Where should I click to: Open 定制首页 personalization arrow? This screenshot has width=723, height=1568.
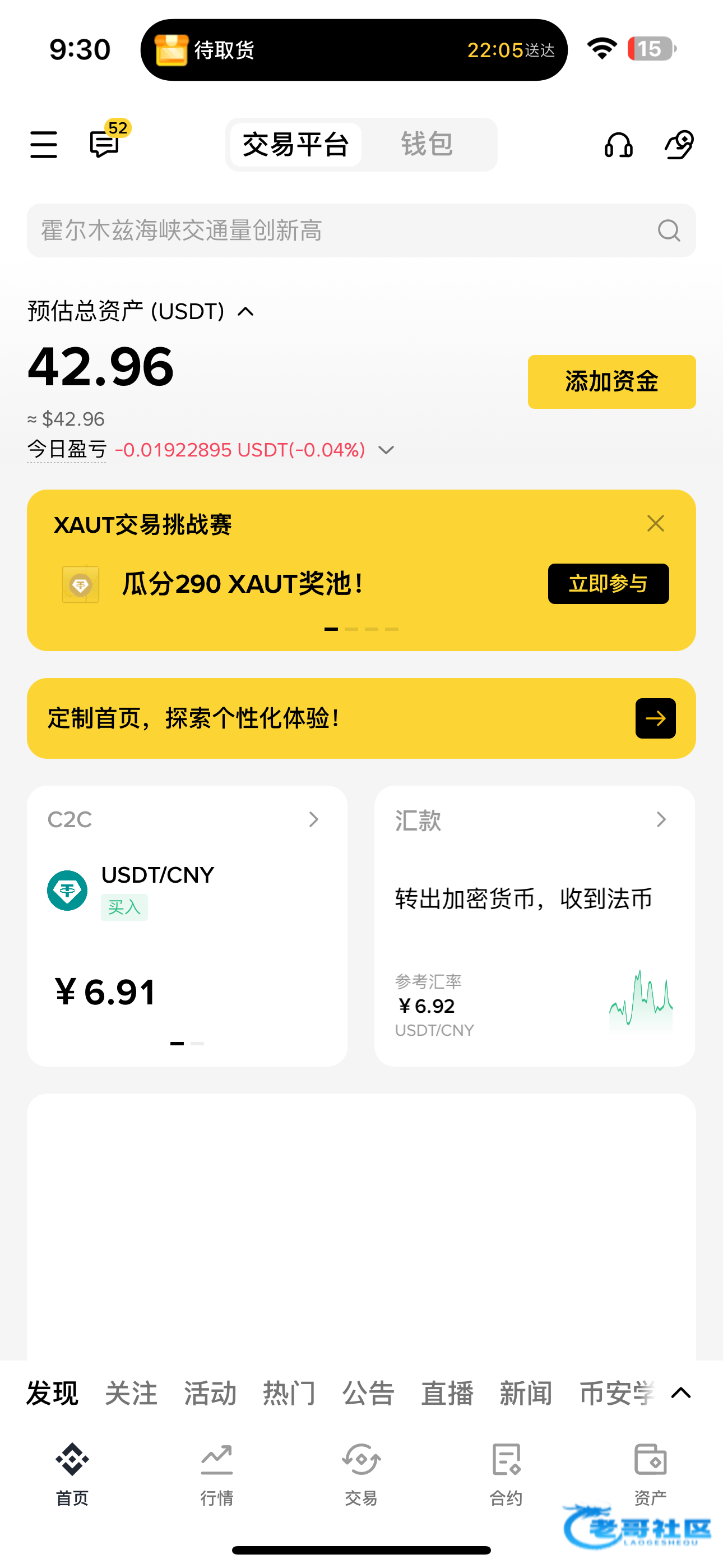655,718
